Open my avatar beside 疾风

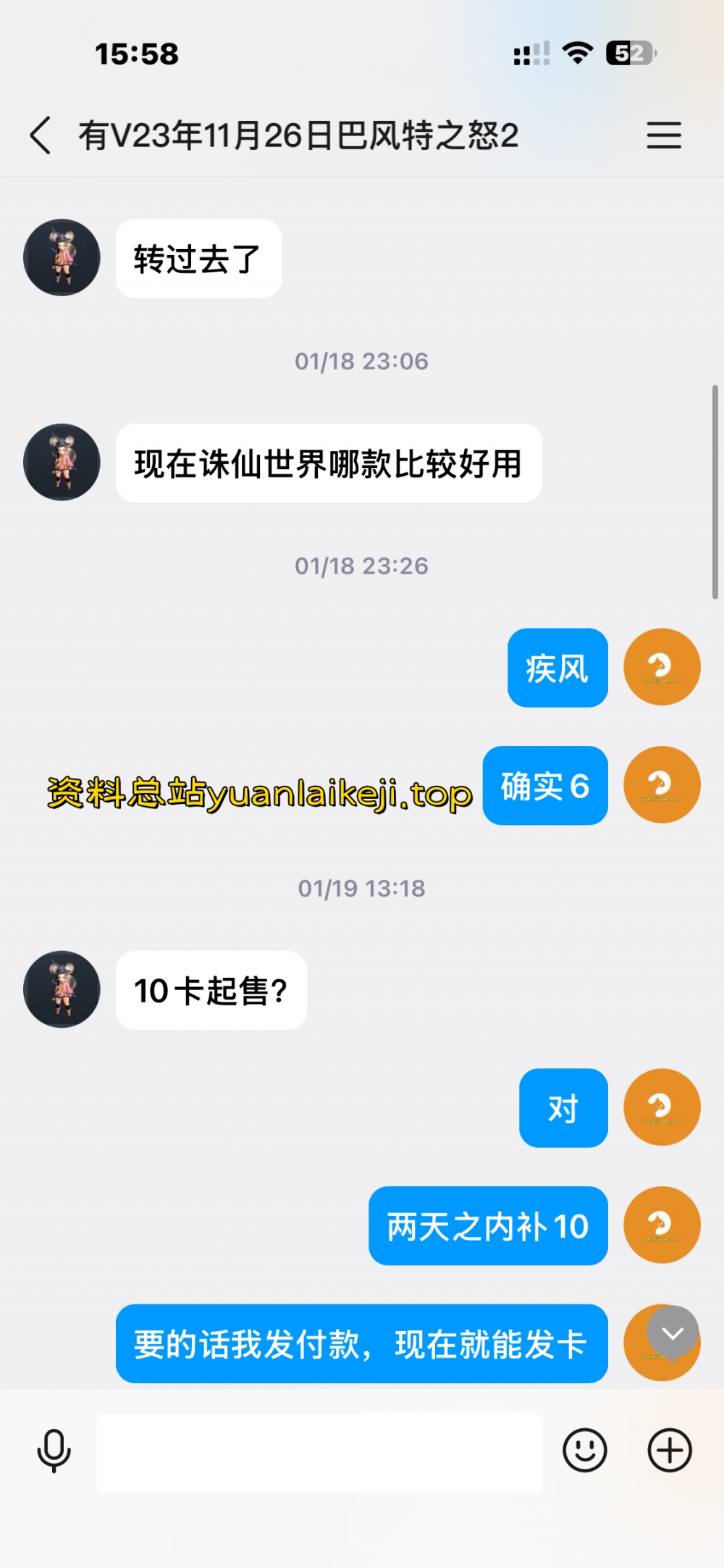click(662, 667)
